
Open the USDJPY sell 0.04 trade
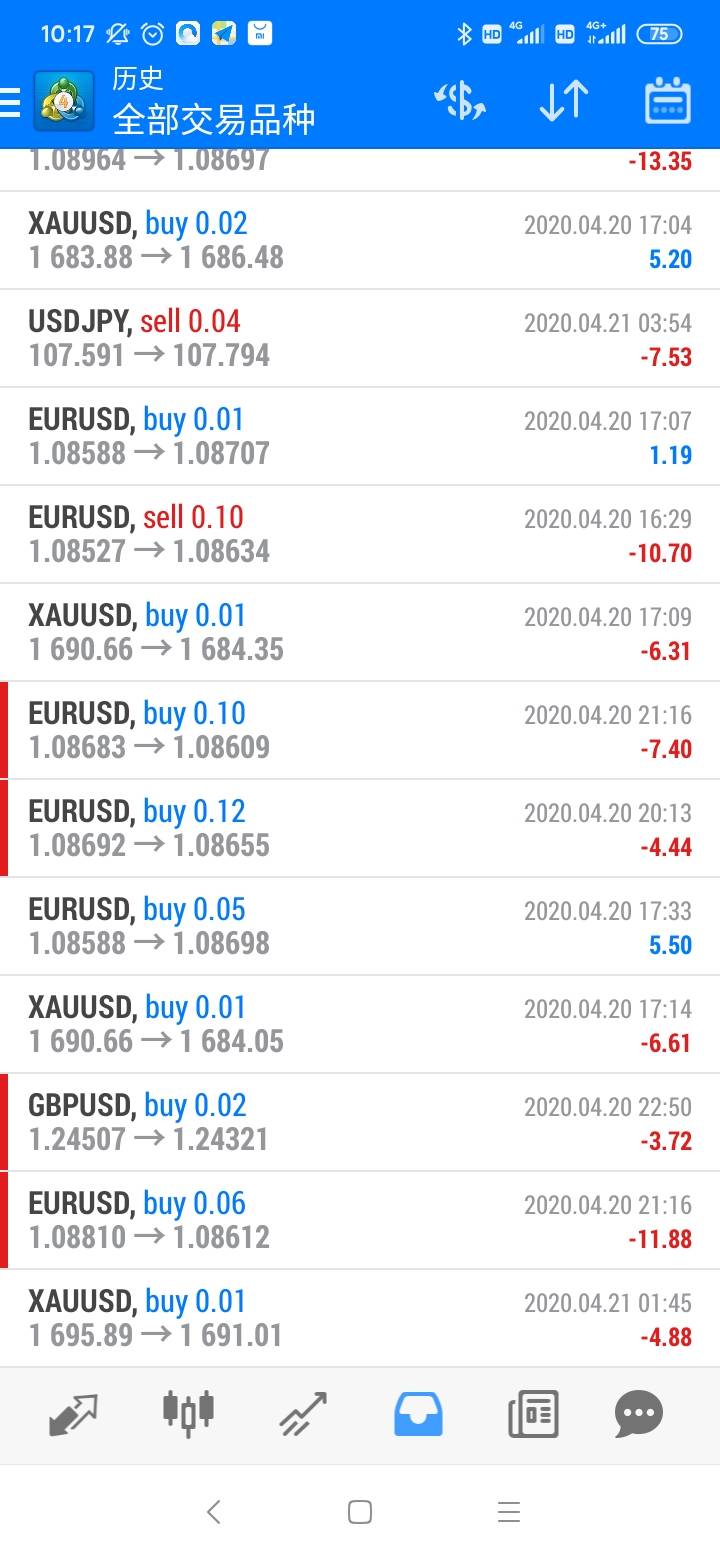360,339
